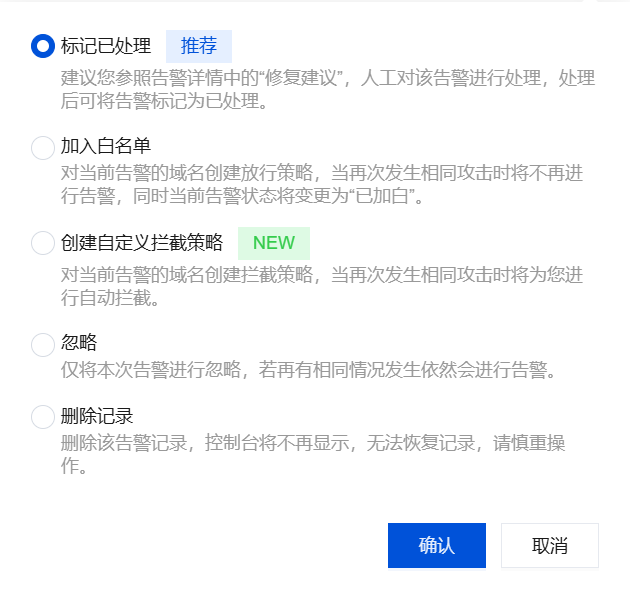This screenshot has height=598, width=630.
Task: Tap the 确认 button
Action: click(x=436, y=546)
